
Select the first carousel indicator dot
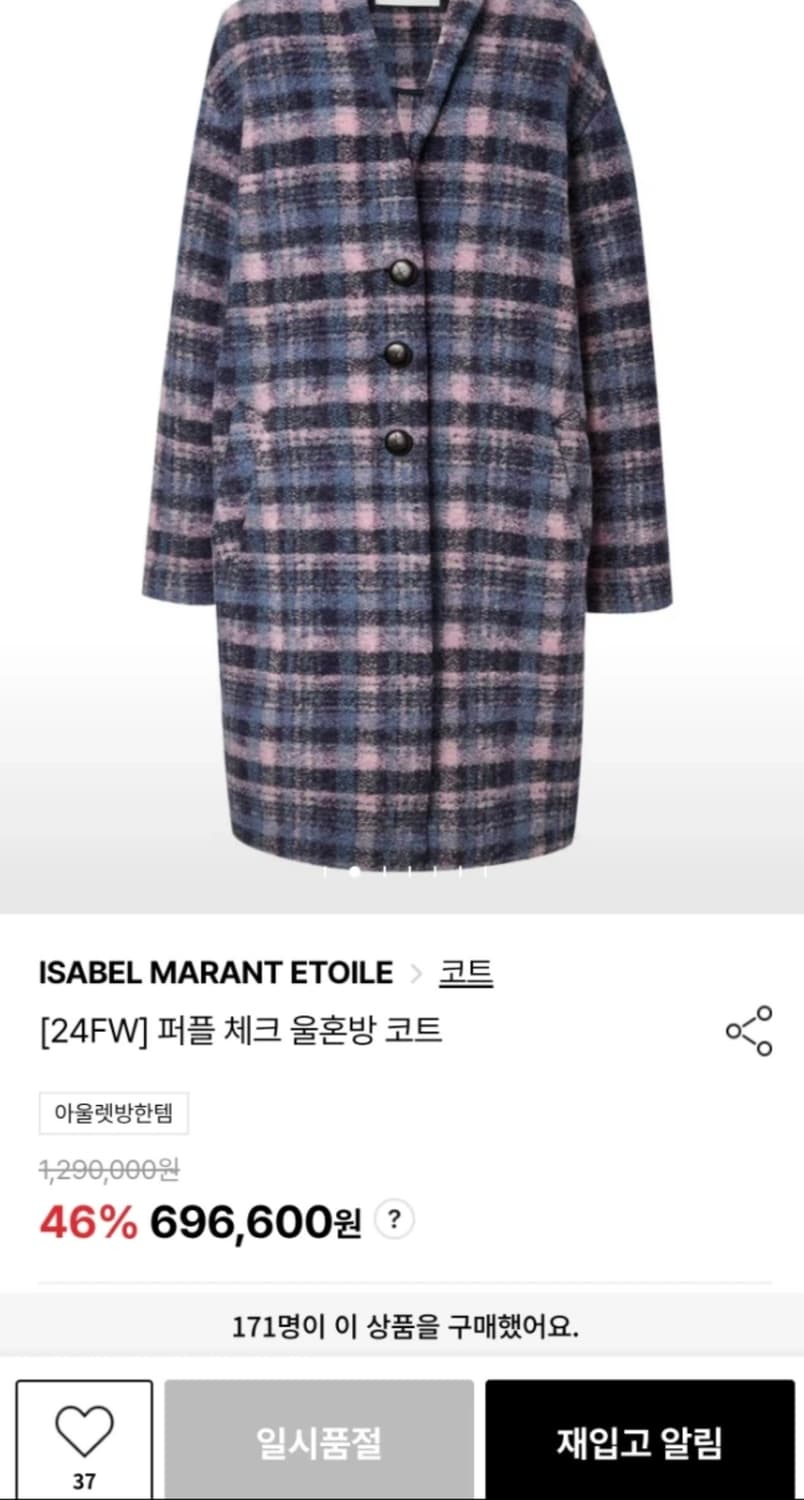pos(323,870)
